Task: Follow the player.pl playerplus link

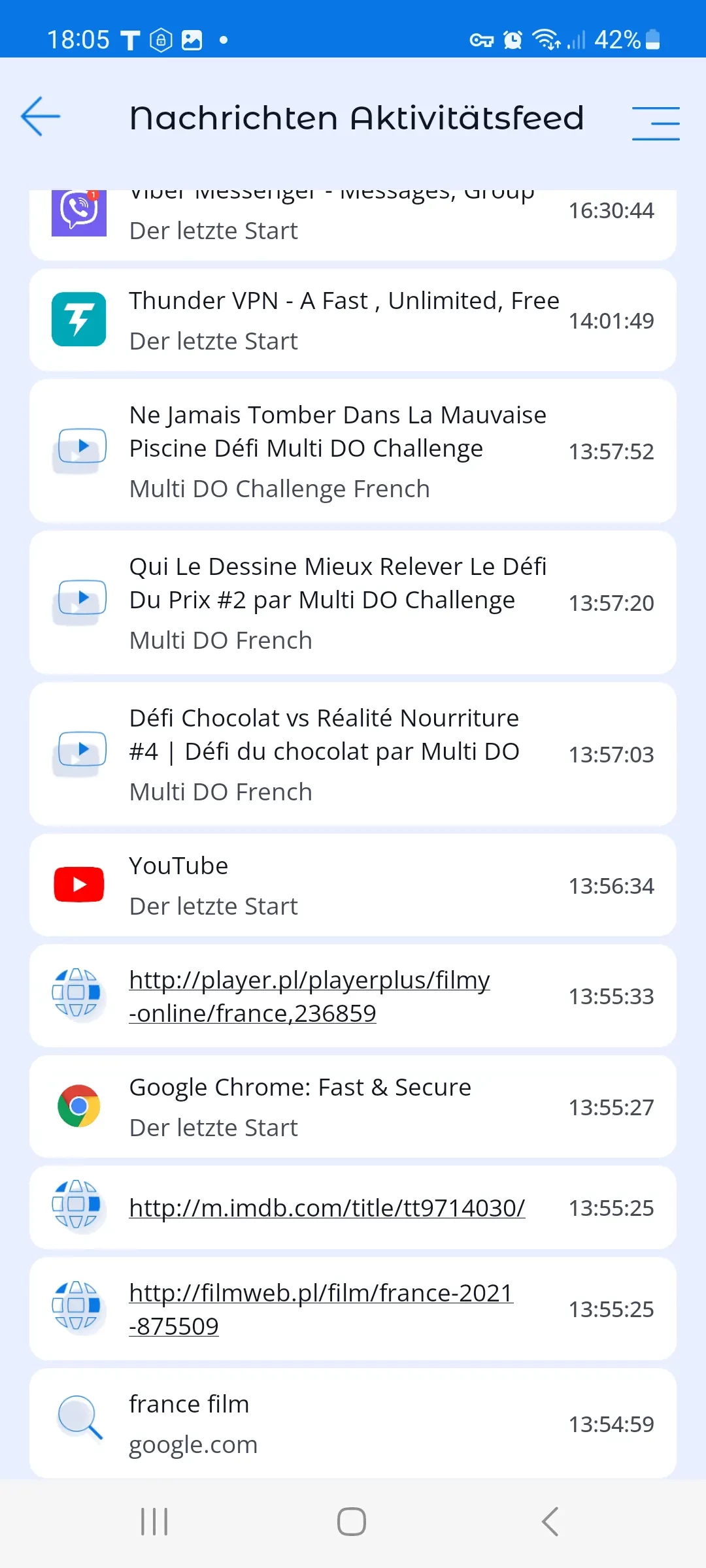Action: point(309,996)
